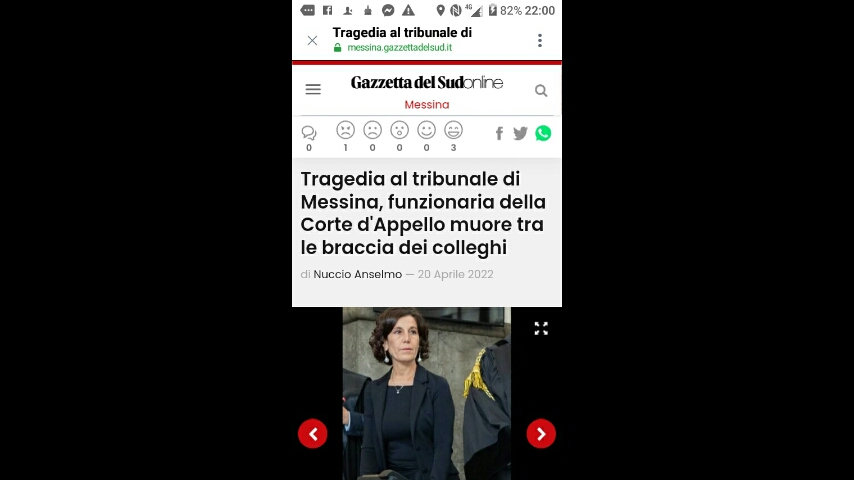React with the laughing face emoji
854x480 pixels.
click(454, 130)
